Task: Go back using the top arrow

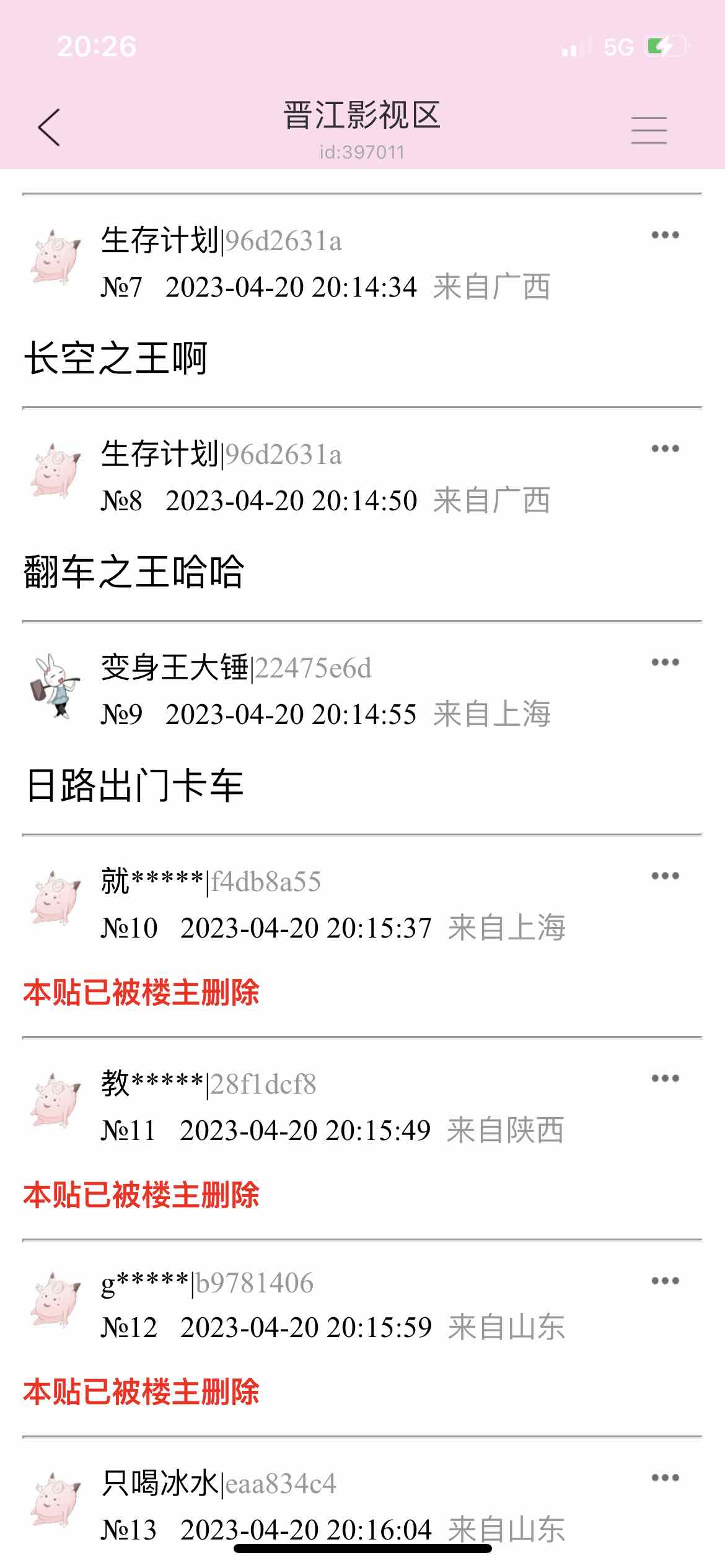Action: pos(49,128)
